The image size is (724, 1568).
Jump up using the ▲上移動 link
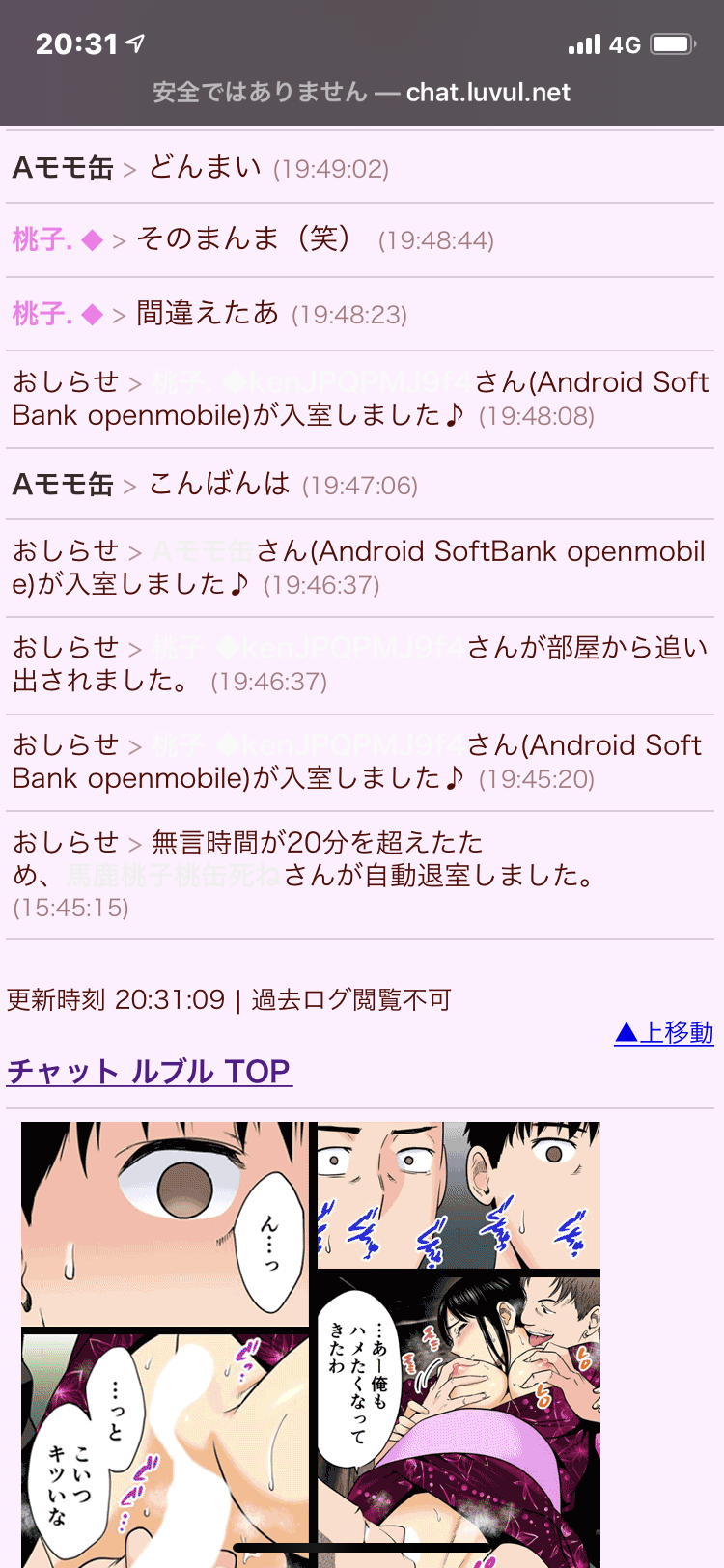point(664,1033)
